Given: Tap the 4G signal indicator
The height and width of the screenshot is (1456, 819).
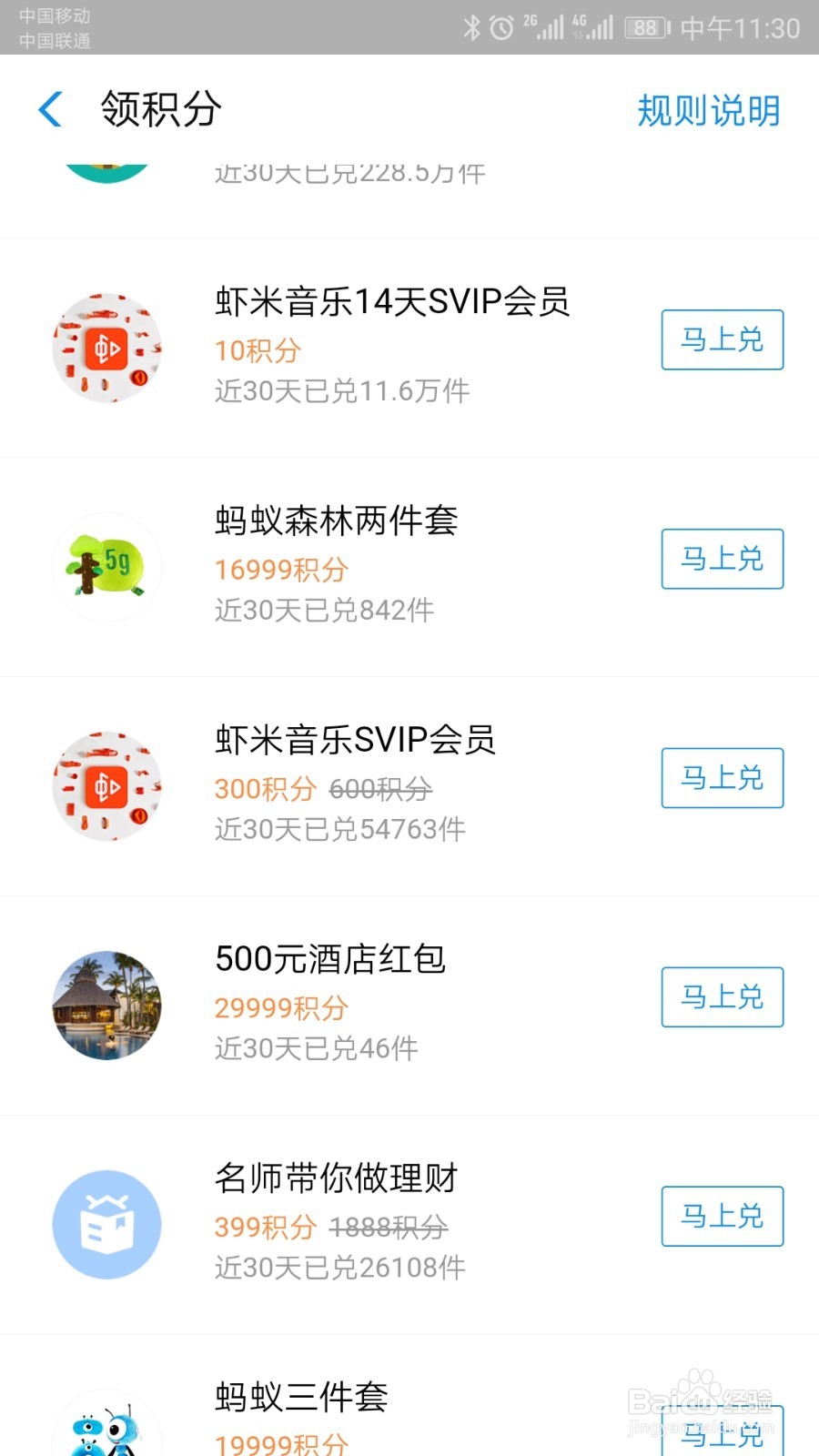Looking at the screenshot, I should click(x=592, y=27).
